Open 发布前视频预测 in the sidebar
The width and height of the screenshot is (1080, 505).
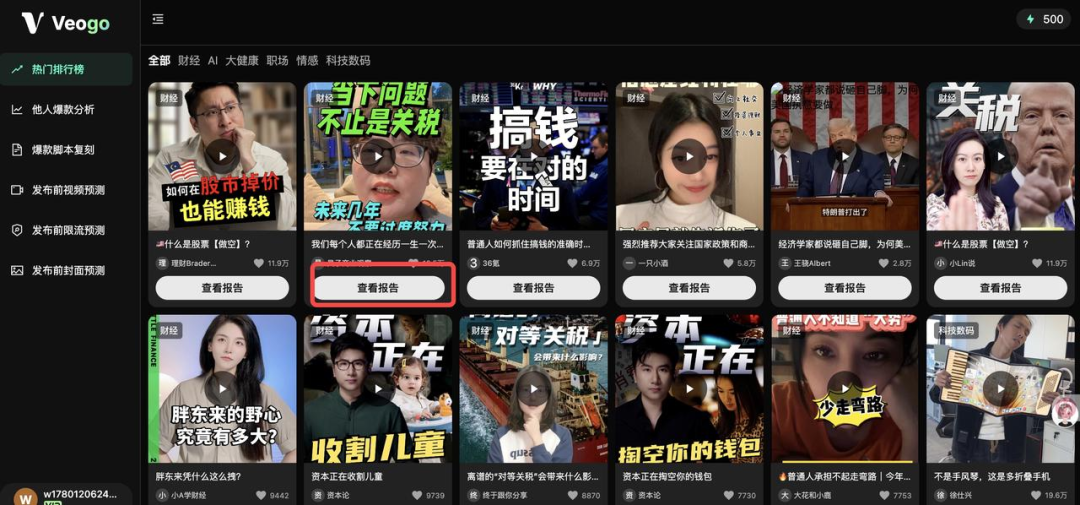coord(67,190)
